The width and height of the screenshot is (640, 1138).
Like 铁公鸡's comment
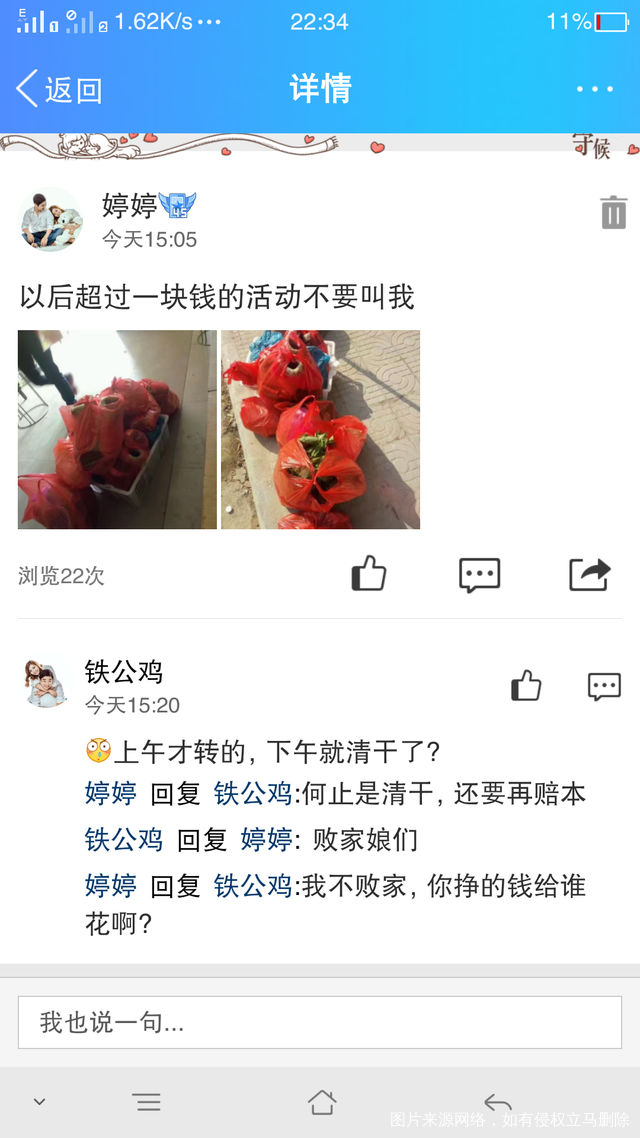tap(526, 686)
